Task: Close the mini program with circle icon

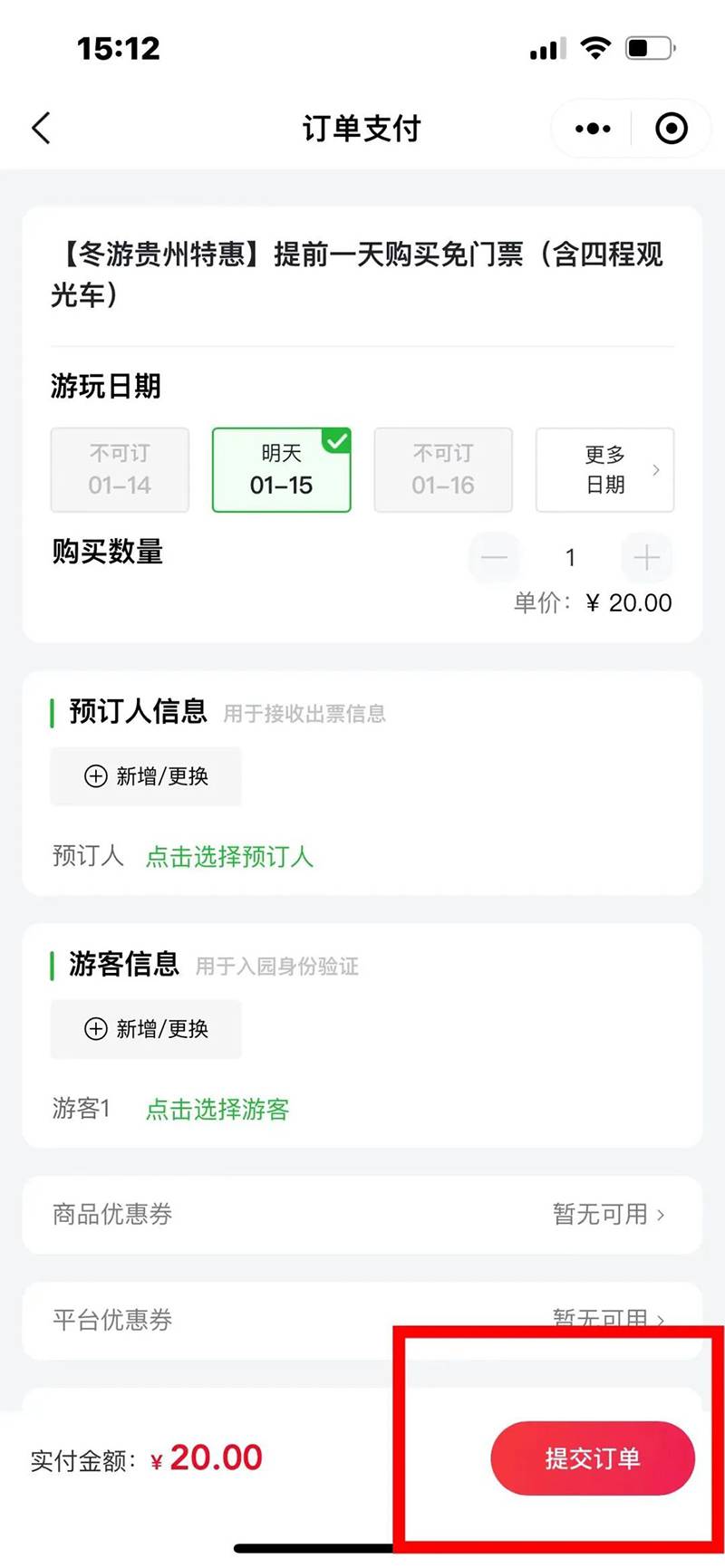Action: tap(672, 129)
